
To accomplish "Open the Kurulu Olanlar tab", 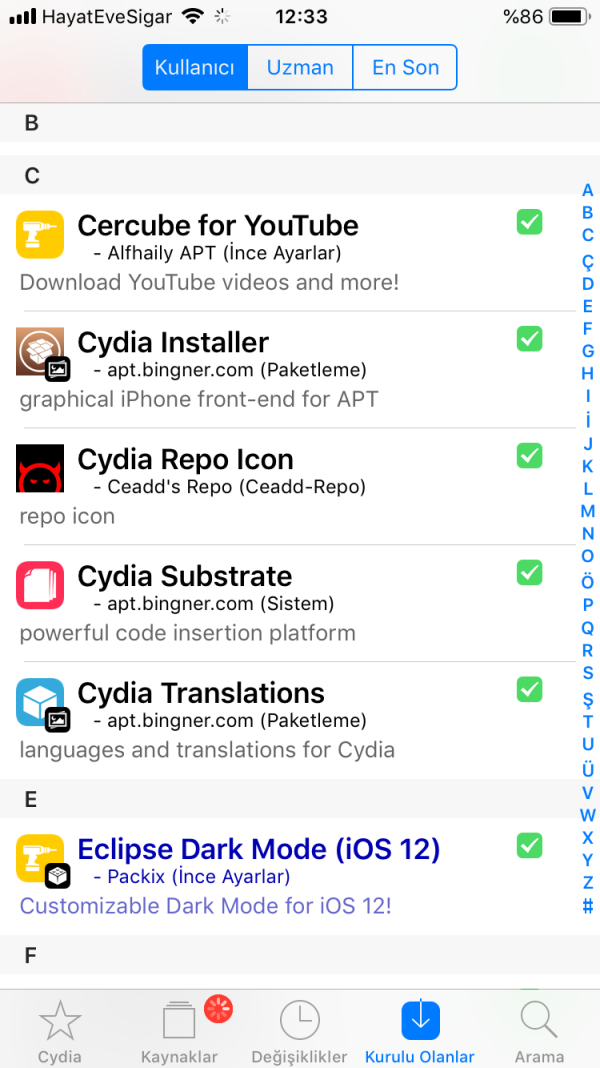I will tap(420, 1030).
